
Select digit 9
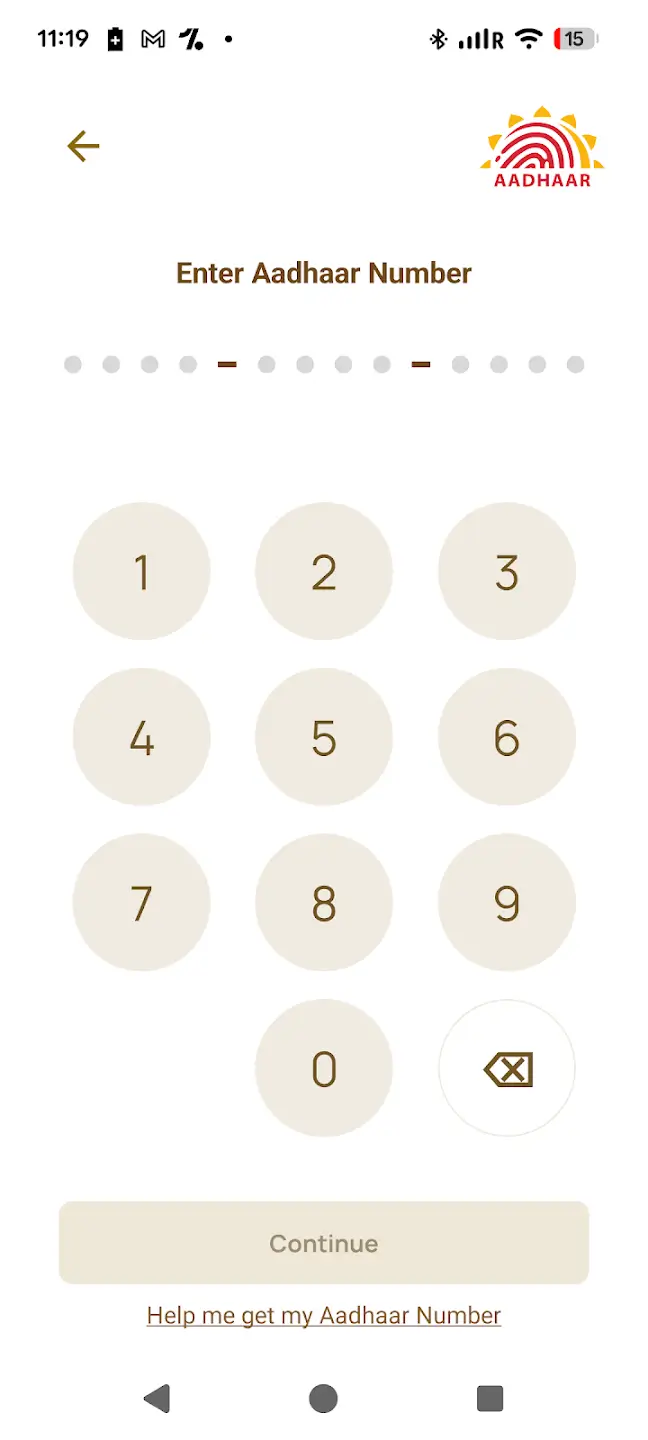click(x=507, y=903)
